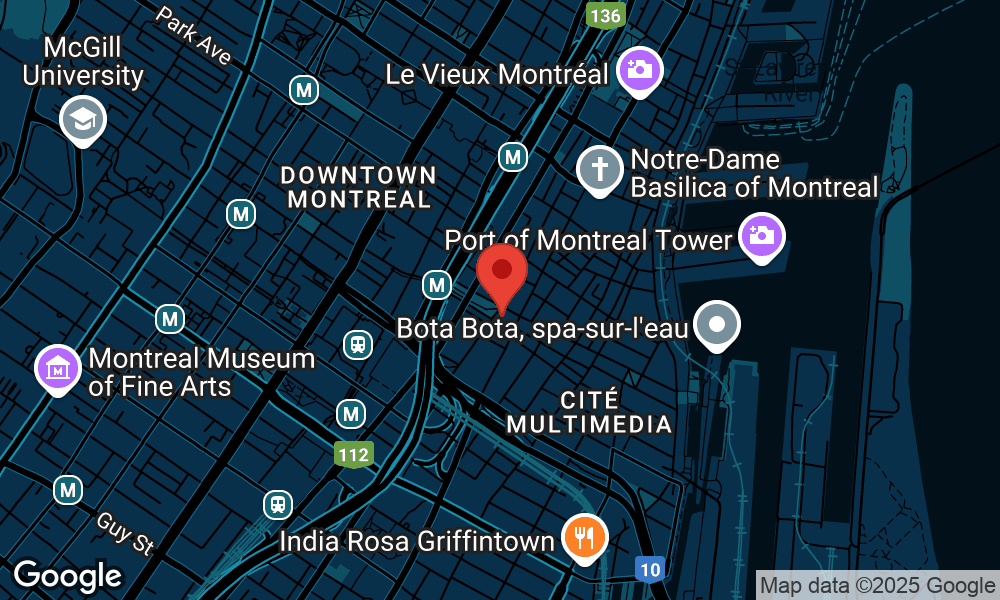Screen dimensions: 1000x600
Task: Tap the red location pin
Action: [502, 274]
